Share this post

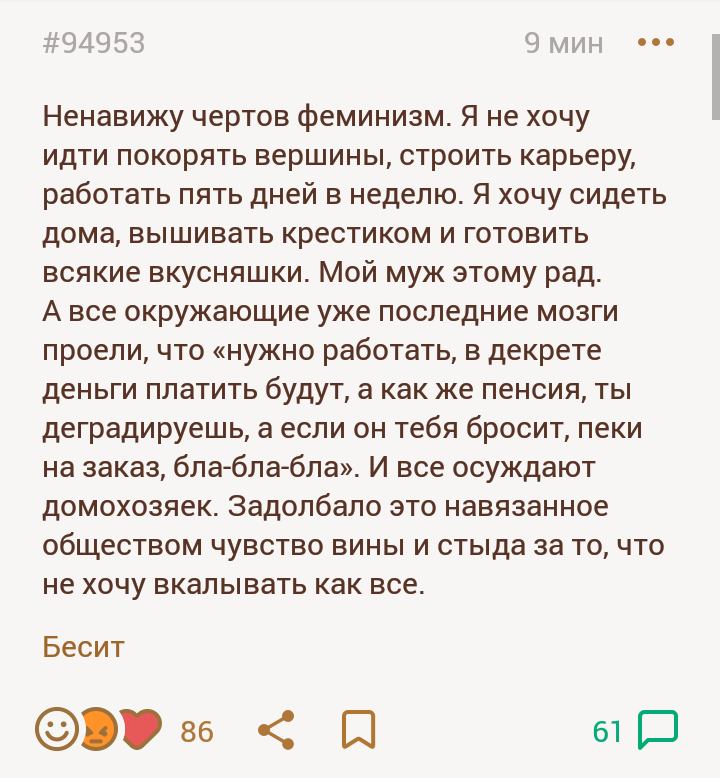[x=276, y=730]
